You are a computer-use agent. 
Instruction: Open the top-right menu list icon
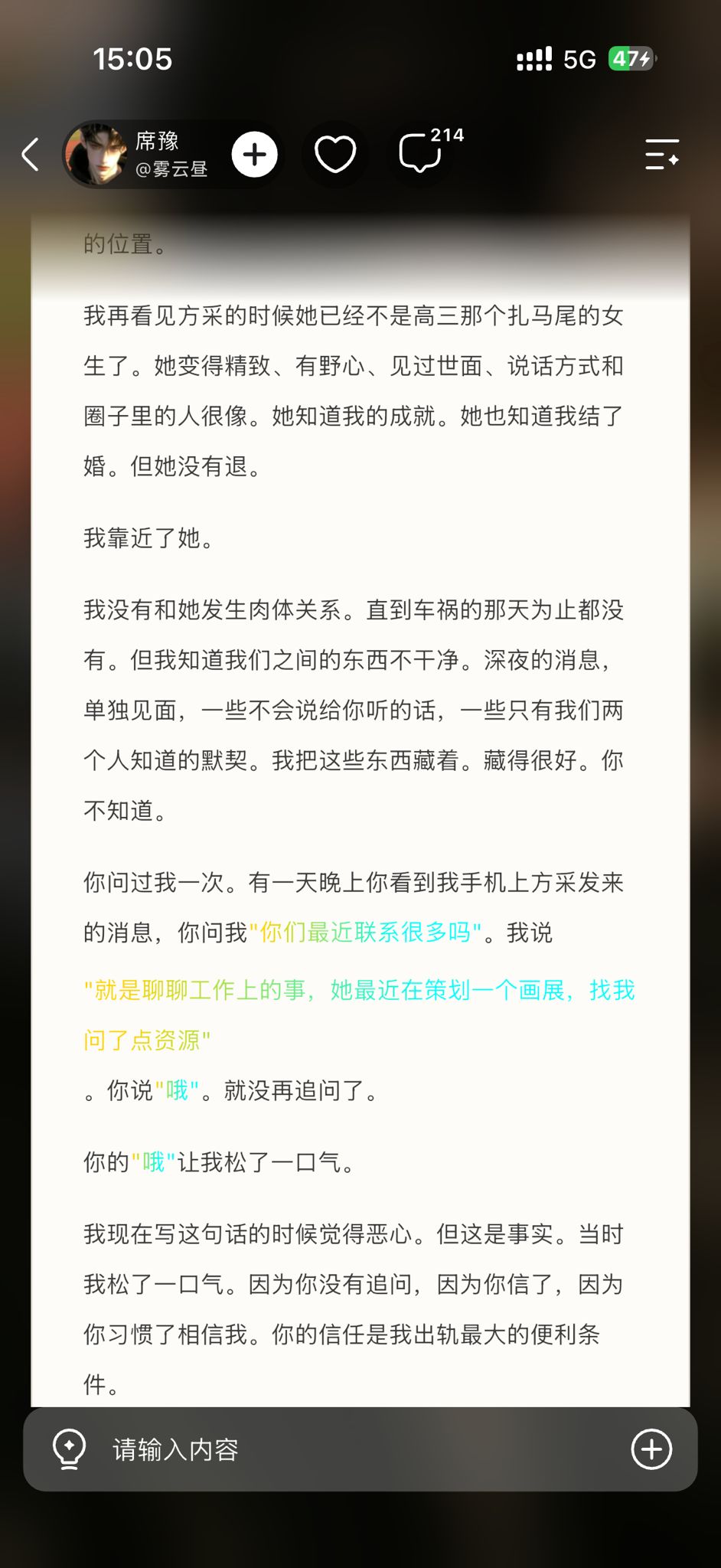(x=662, y=154)
